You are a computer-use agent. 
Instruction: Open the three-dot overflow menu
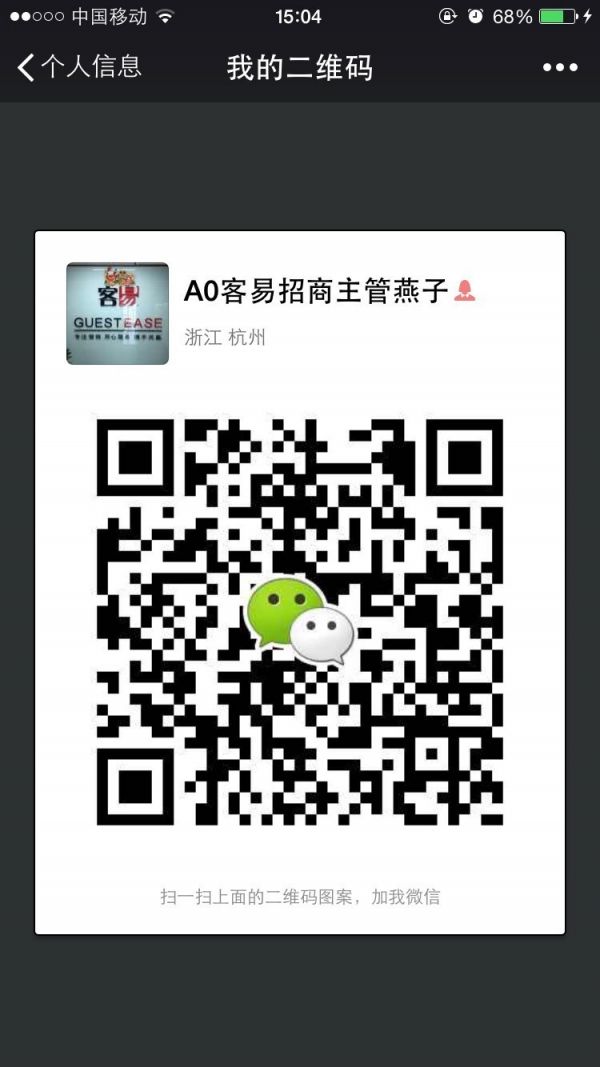(560, 67)
